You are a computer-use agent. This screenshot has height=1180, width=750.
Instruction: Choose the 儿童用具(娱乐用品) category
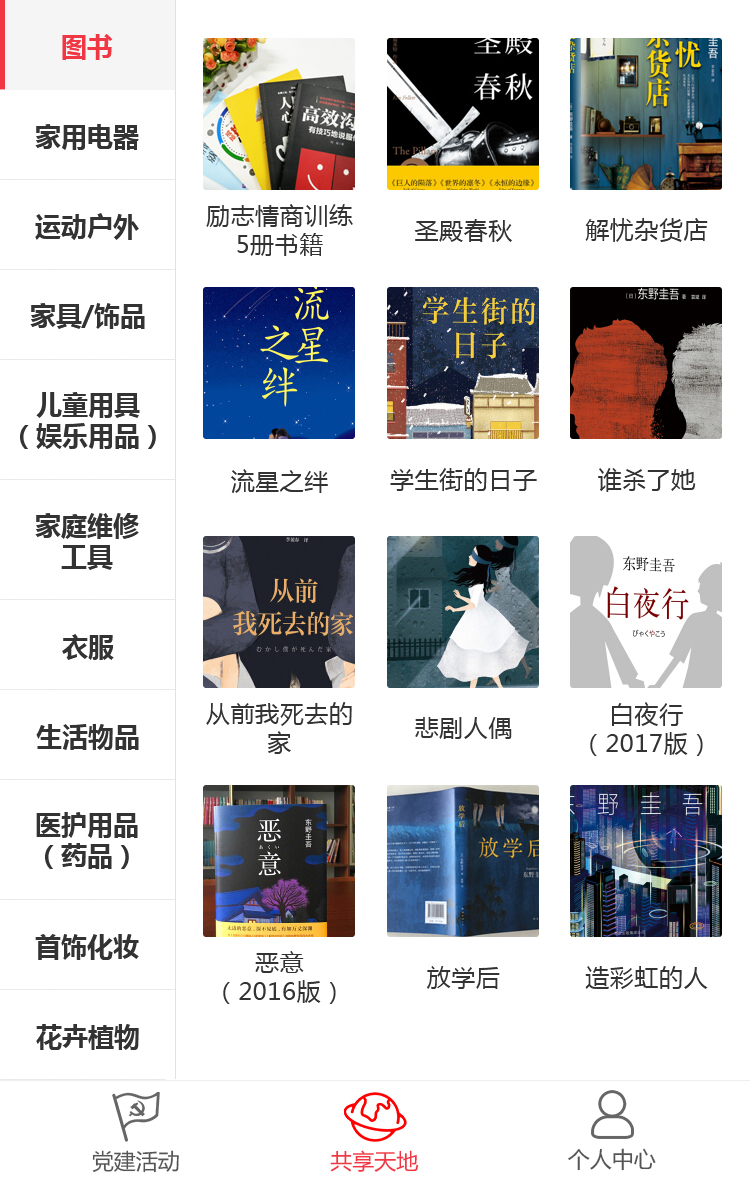(87, 420)
